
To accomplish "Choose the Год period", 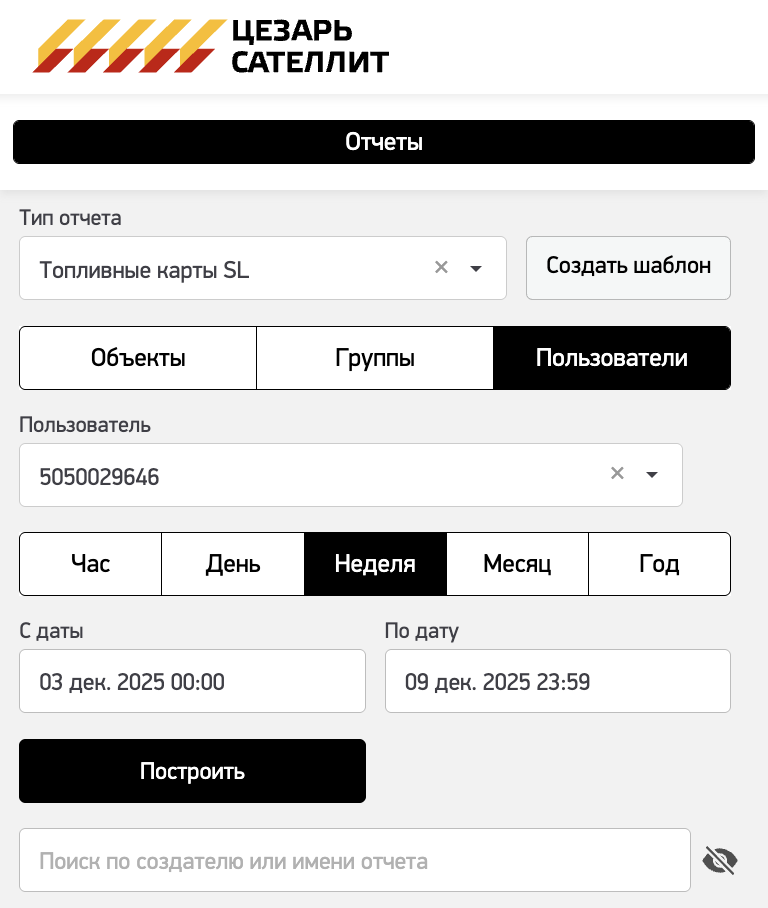I will tap(659, 564).
